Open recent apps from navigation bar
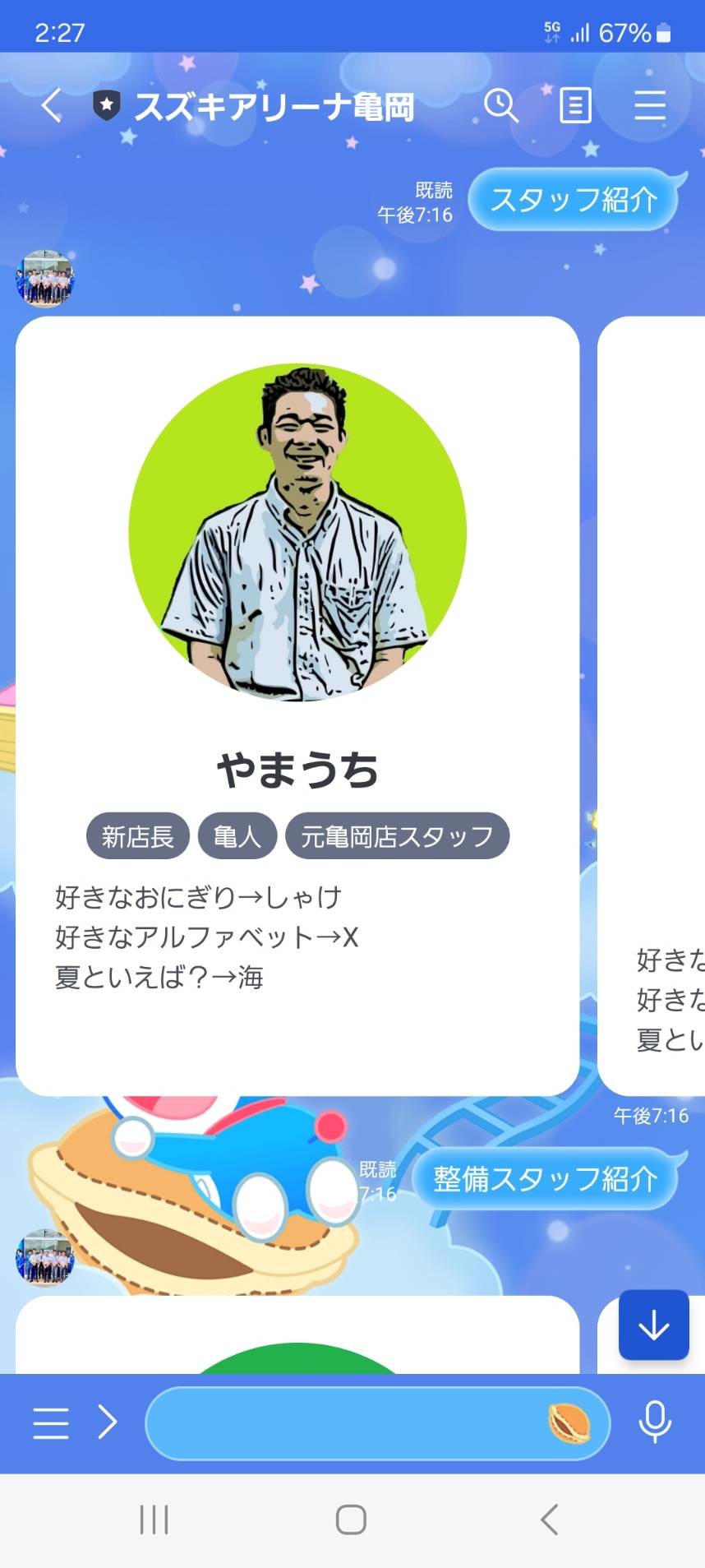The image size is (705, 1568). click(154, 1519)
